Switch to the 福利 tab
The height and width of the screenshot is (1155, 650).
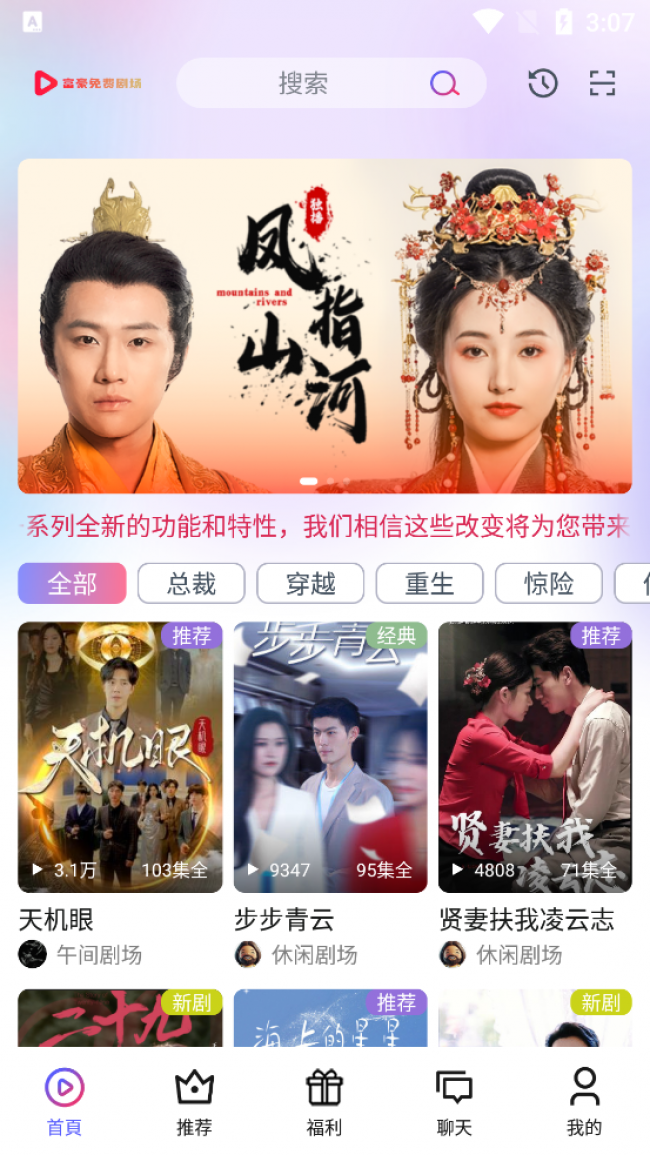pyautogui.click(x=324, y=1101)
